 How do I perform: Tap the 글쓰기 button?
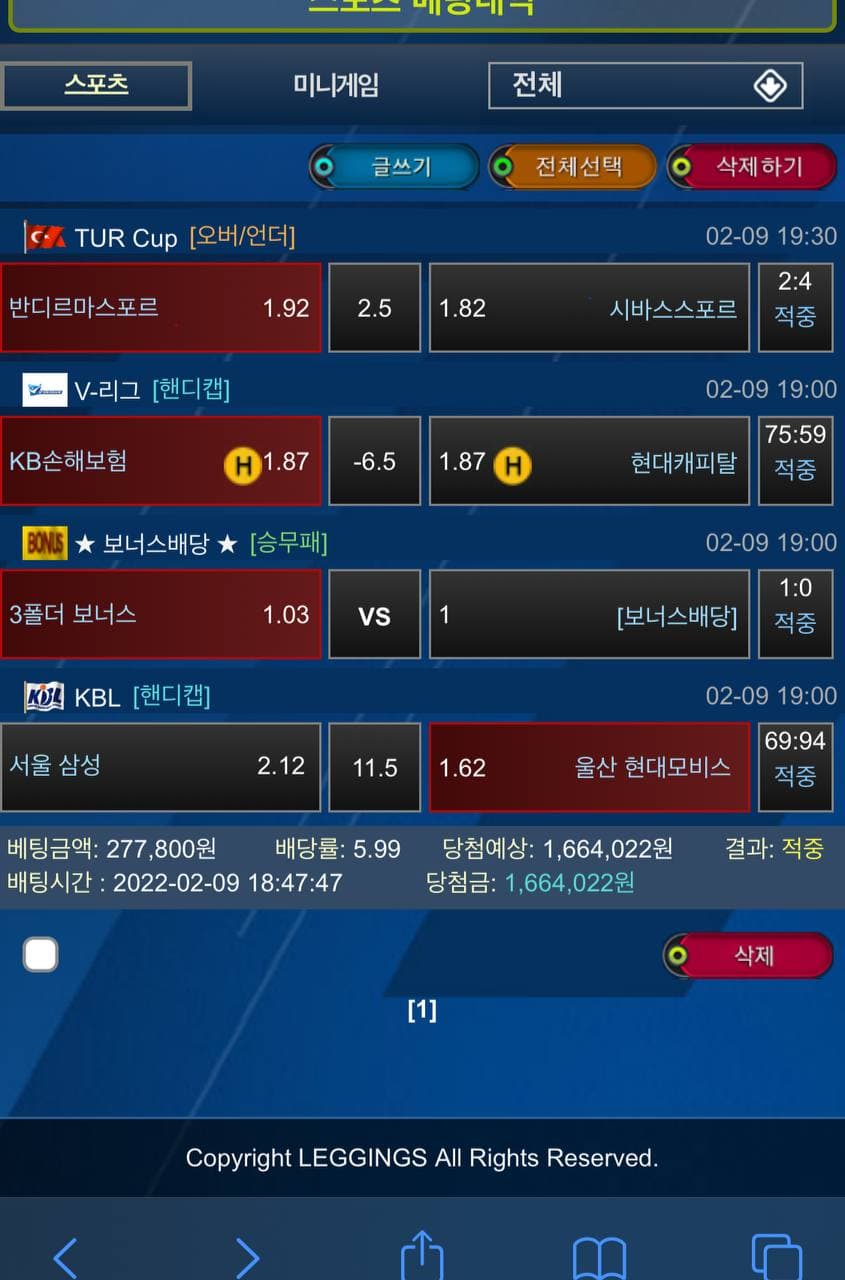pyautogui.click(x=394, y=167)
